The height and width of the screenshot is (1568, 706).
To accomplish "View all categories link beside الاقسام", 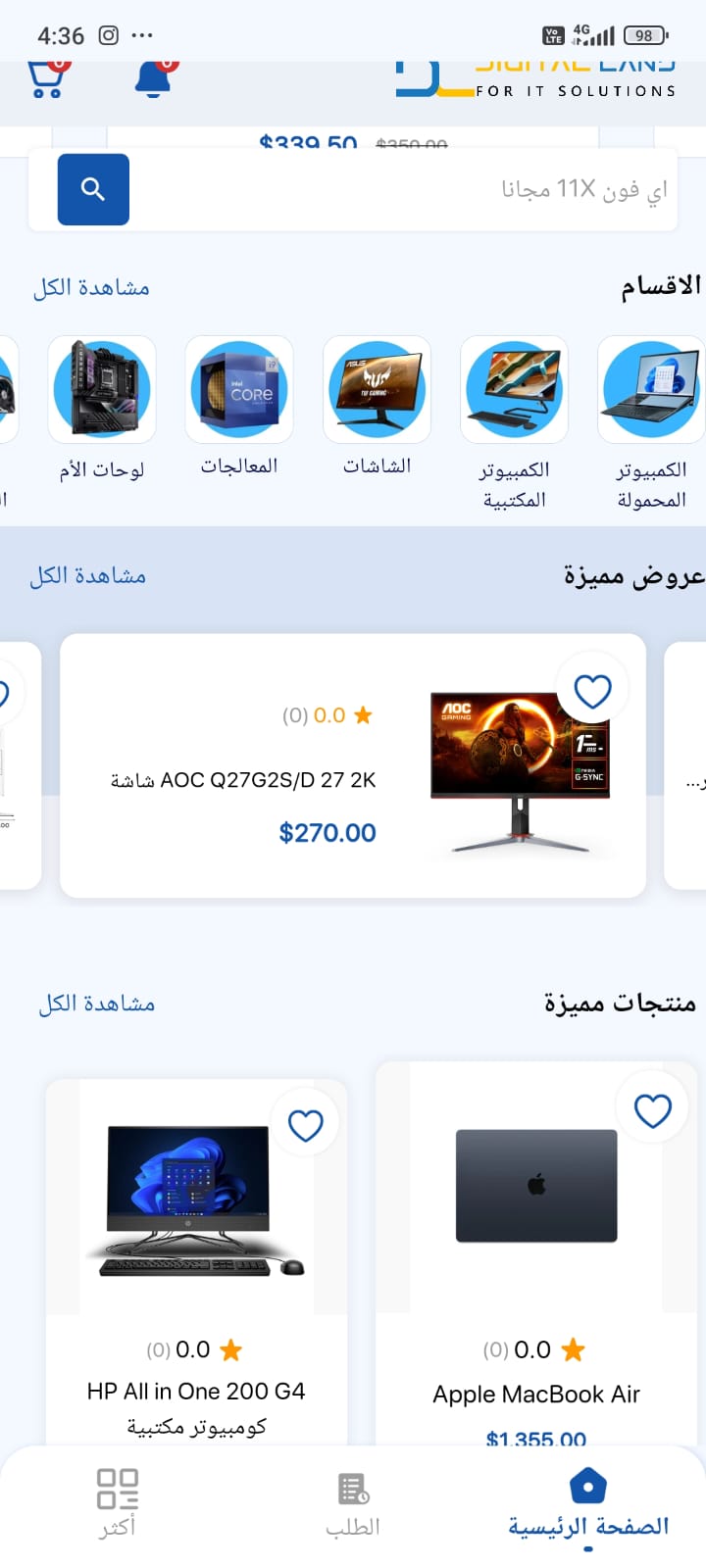I will coord(91,287).
